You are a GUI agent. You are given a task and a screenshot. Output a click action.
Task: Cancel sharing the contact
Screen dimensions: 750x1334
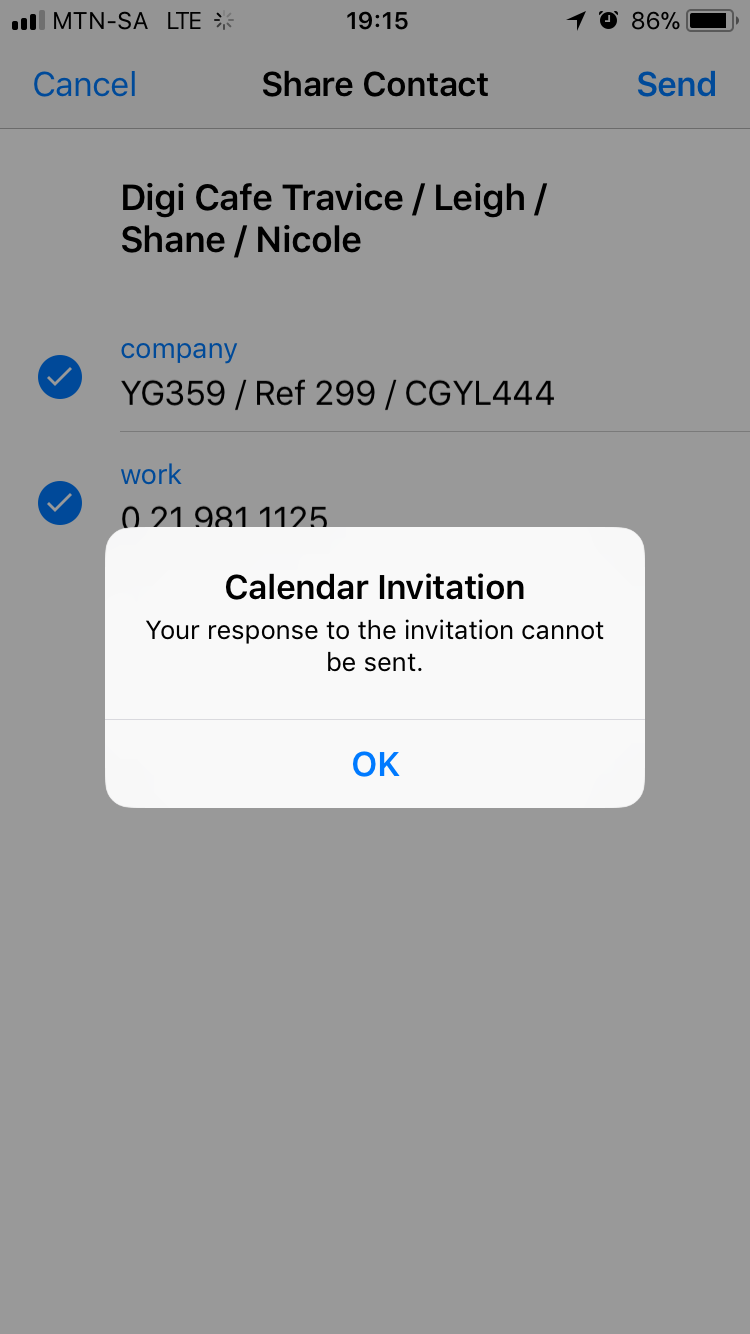coord(84,85)
